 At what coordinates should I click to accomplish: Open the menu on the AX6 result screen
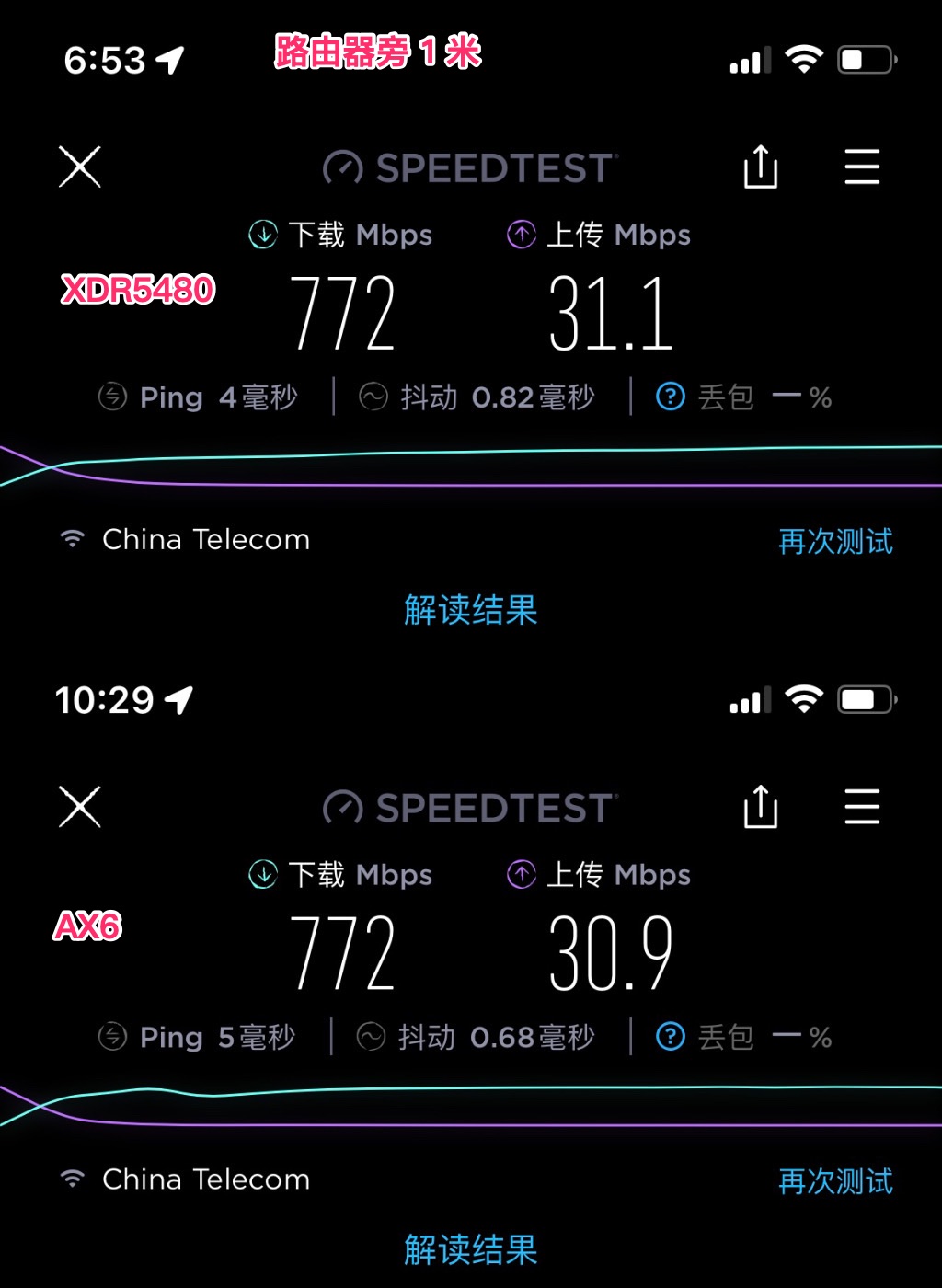tap(861, 808)
